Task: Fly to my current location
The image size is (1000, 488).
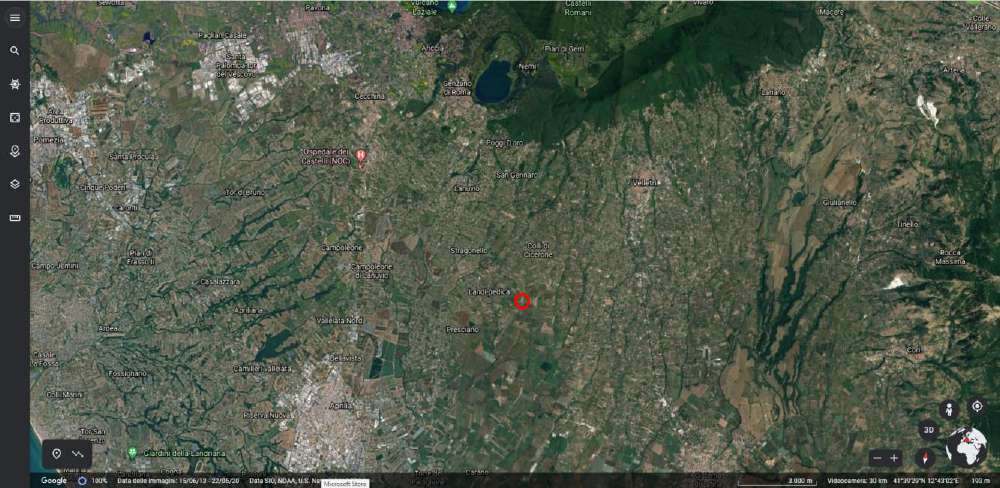Action: [x=977, y=405]
